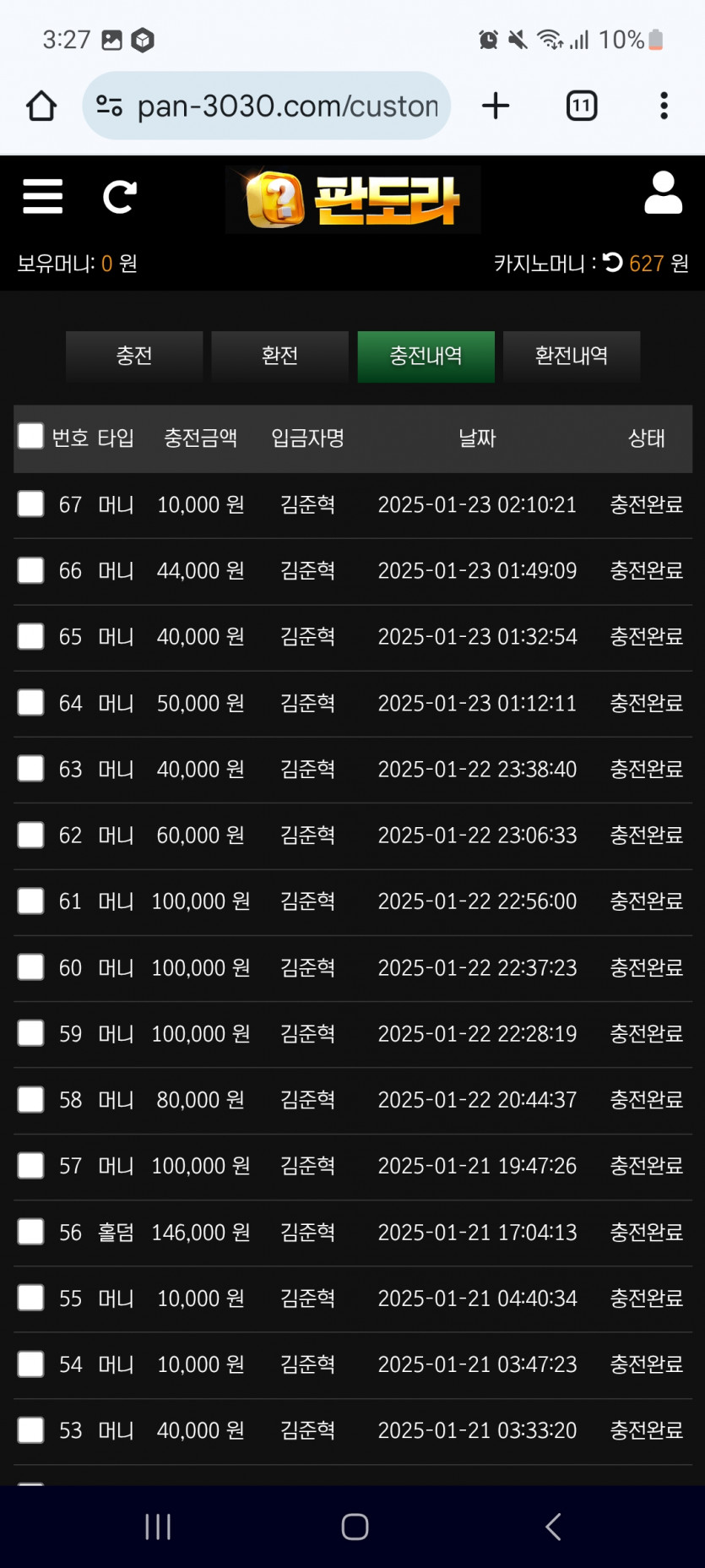Screen dimensions: 705x1568
Task: Switch to the 환전 tab
Action: [x=279, y=357]
